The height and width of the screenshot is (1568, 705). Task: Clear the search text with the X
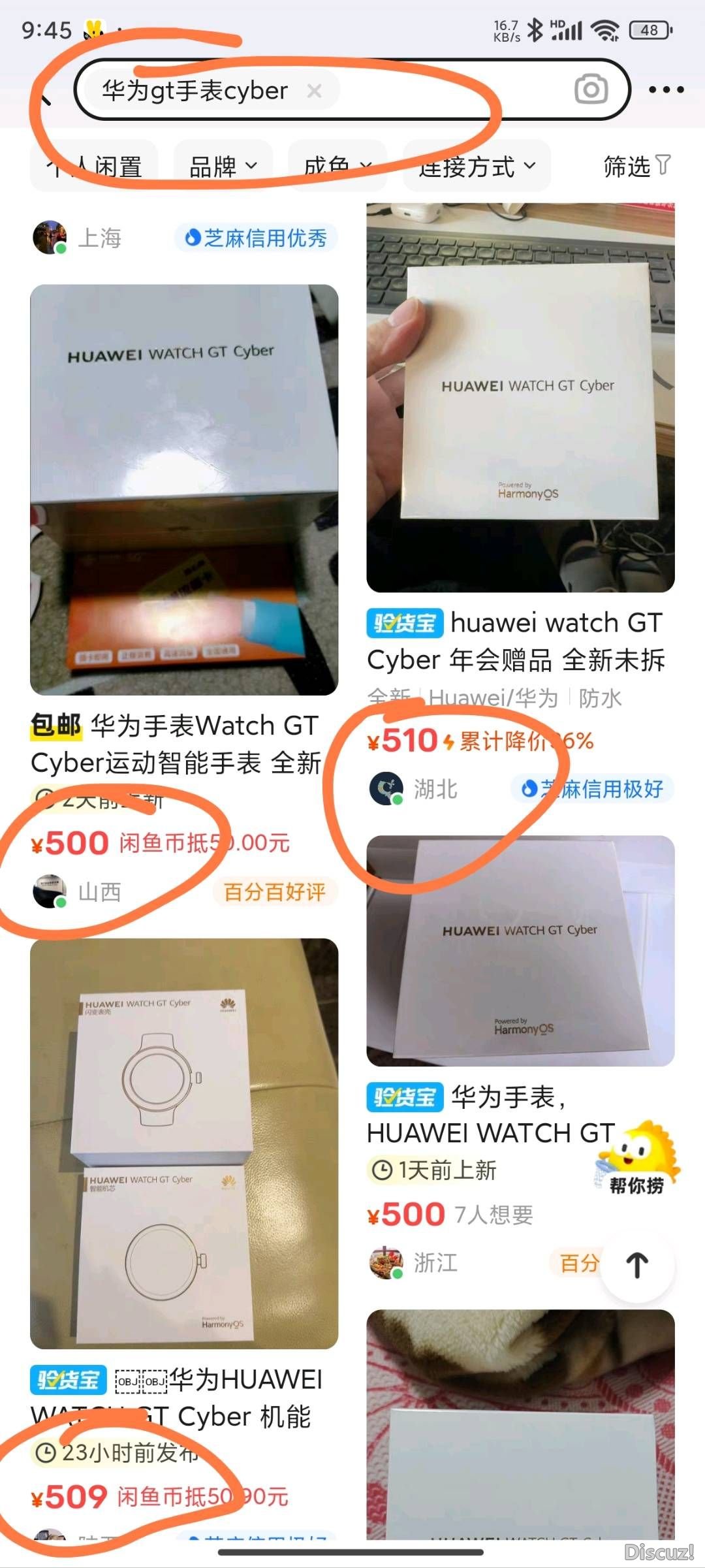[x=314, y=91]
